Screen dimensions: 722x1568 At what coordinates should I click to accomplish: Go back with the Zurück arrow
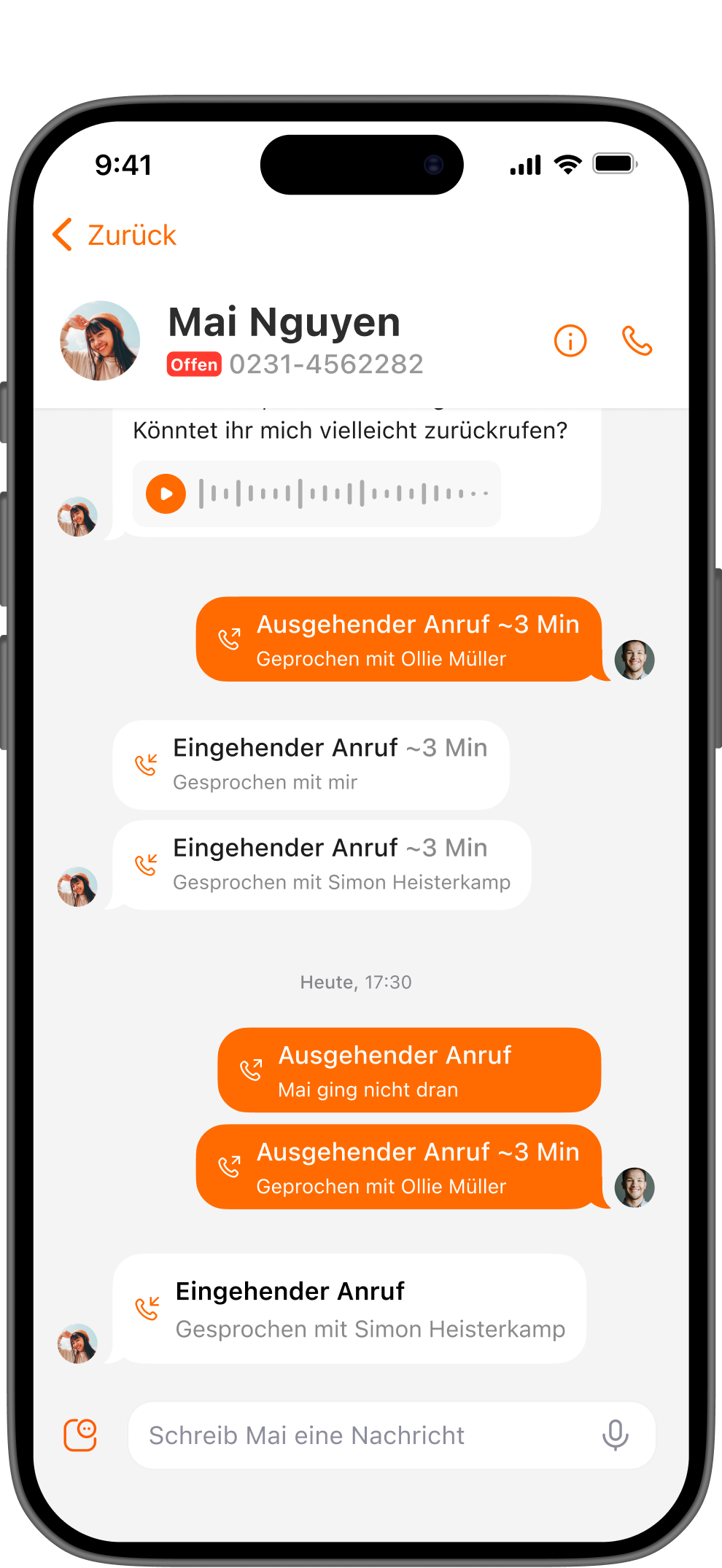[64, 235]
